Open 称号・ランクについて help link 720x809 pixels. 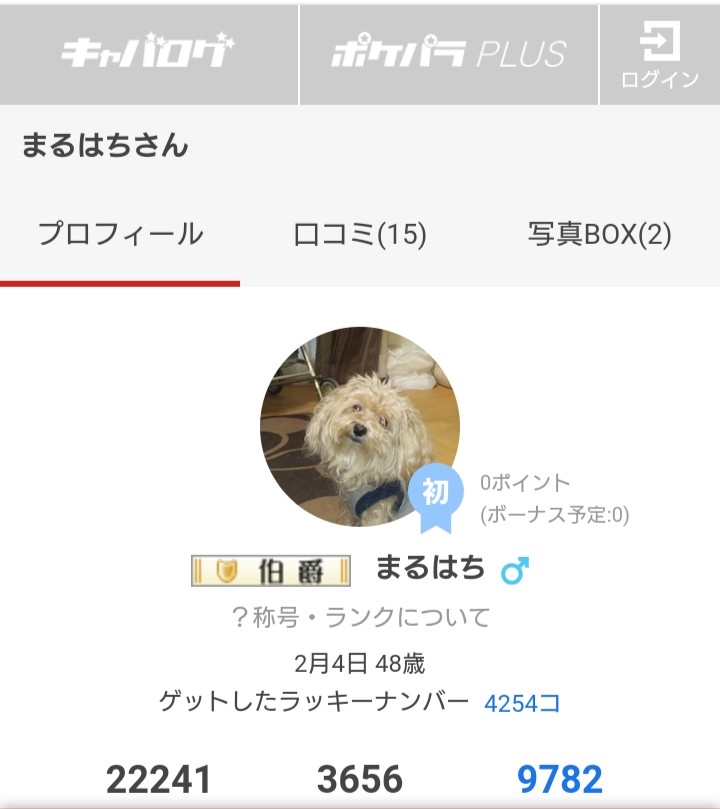360,617
